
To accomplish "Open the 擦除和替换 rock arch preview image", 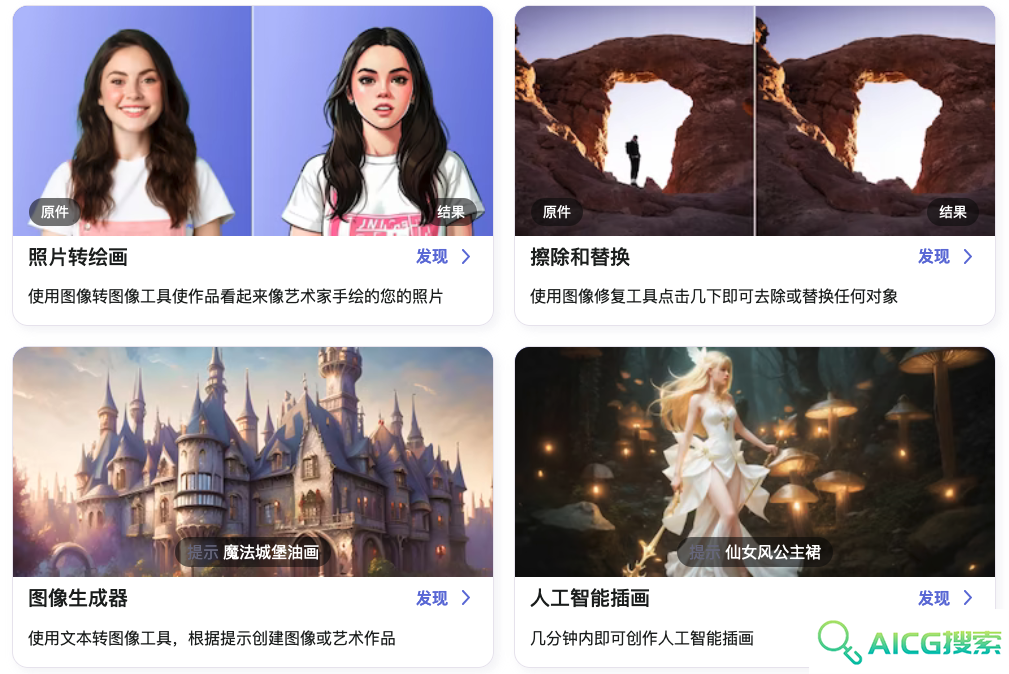I will click(754, 120).
